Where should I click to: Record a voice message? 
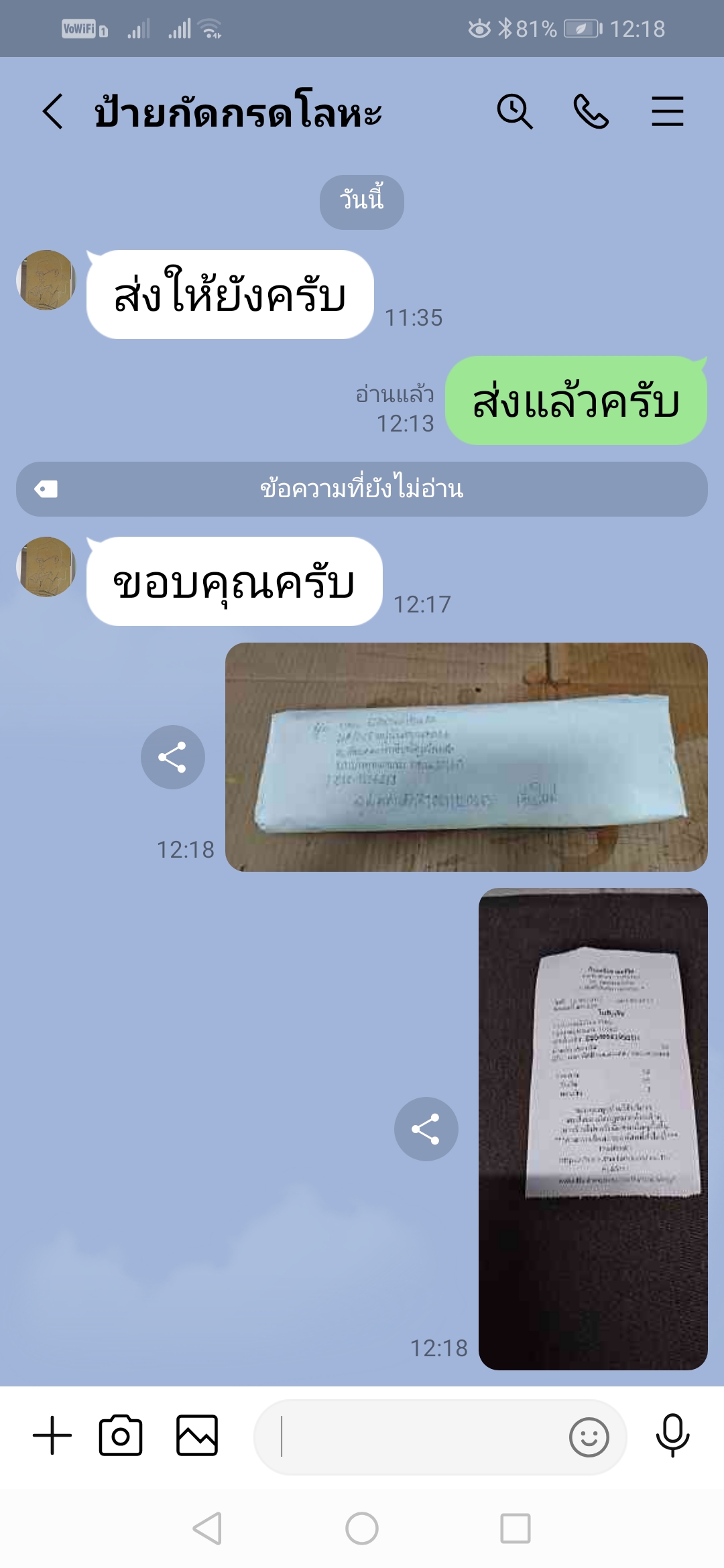[672, 1436]
